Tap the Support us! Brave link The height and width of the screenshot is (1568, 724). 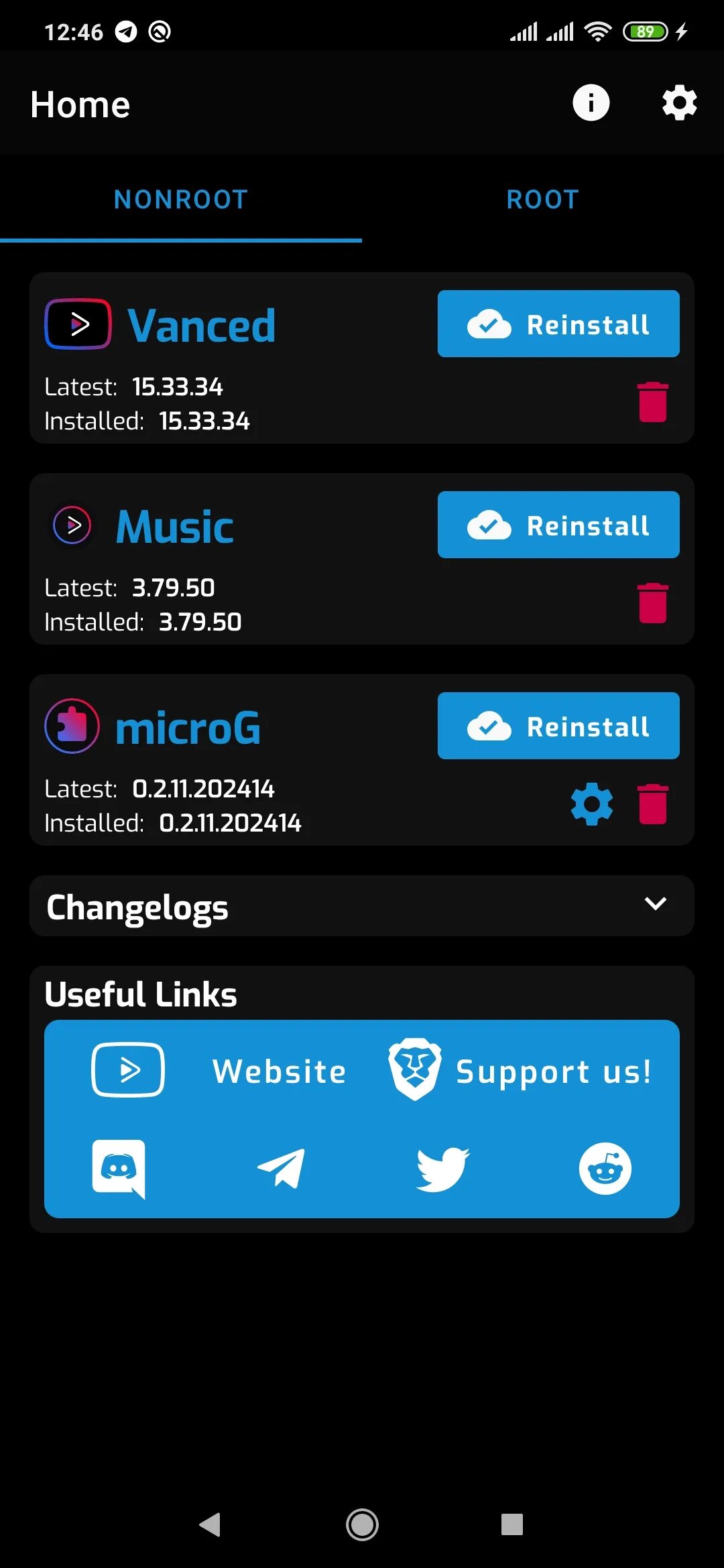520,1070
